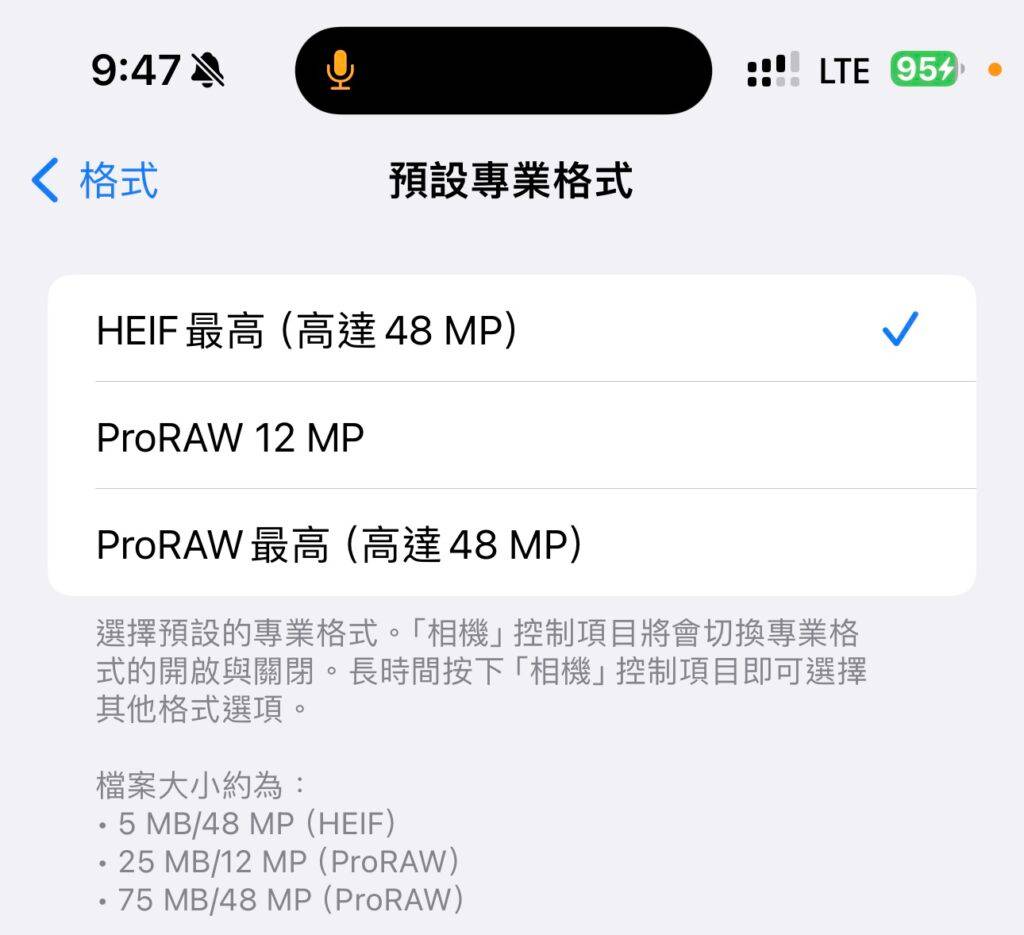Go back to the 格式 settings page
Screen dimensions: 1024x935
95,182
